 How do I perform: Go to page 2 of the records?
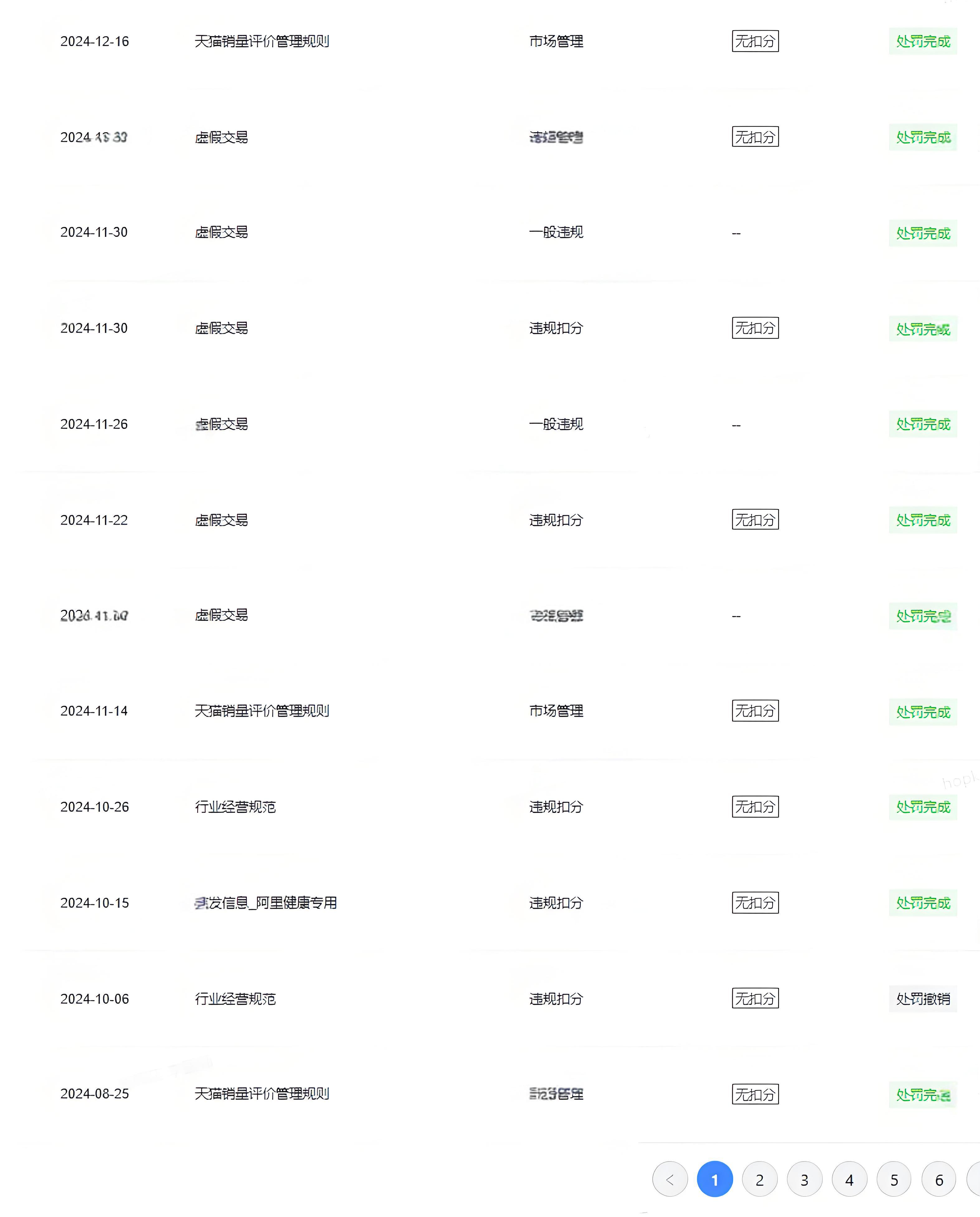click(759, 1179)
